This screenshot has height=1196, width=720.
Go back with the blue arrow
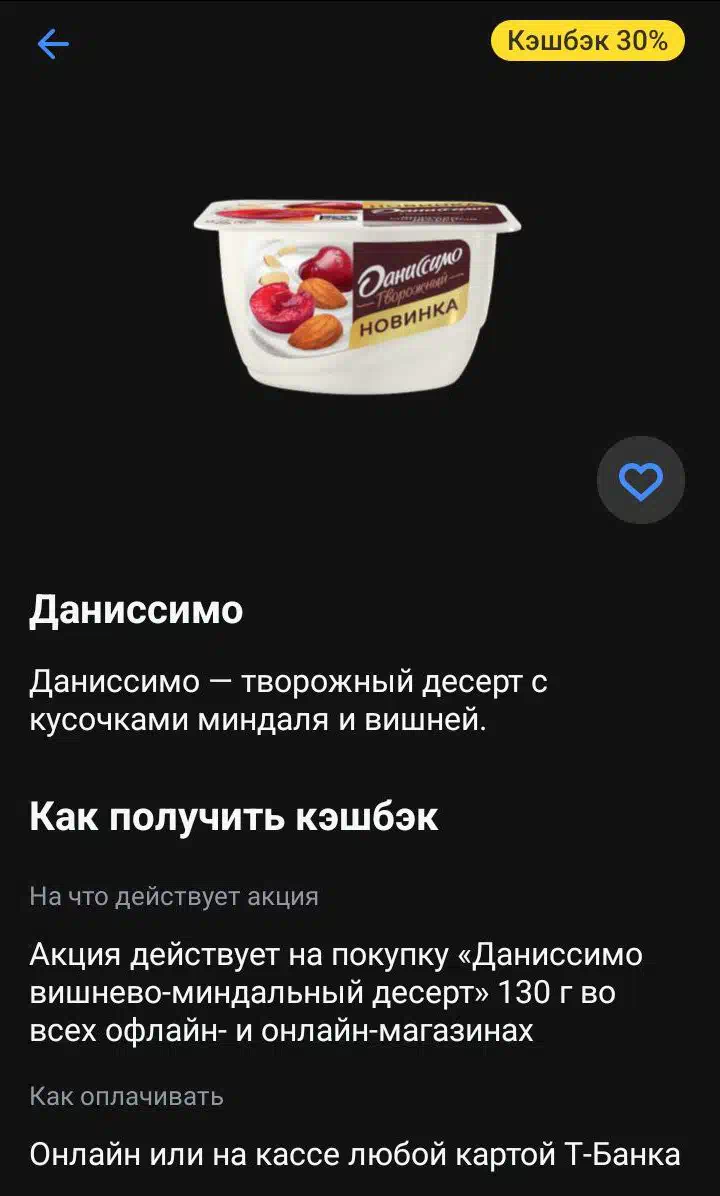53,44
